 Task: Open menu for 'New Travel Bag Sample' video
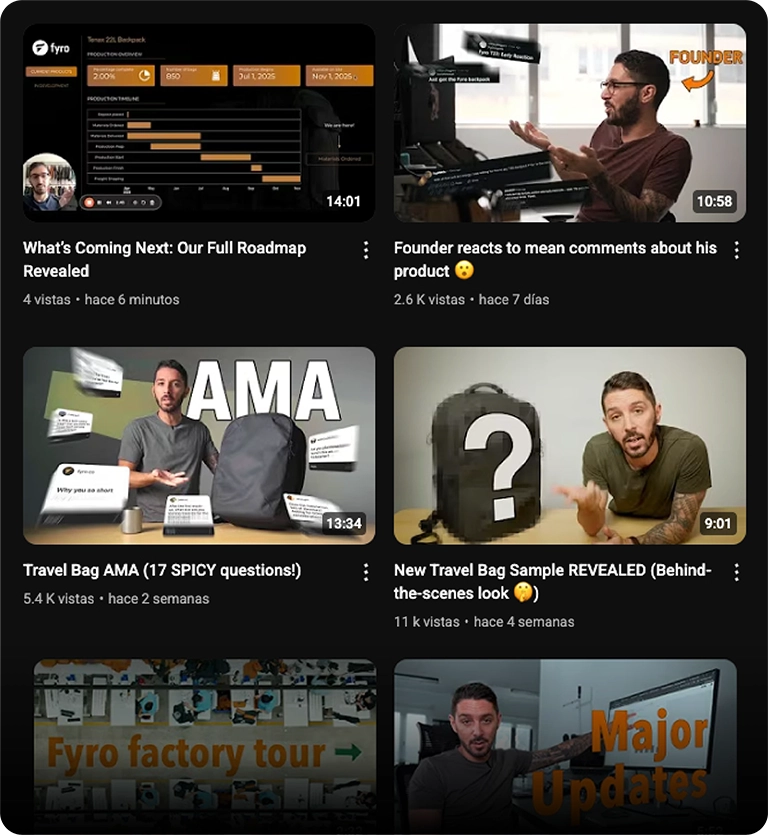pyautogui.click(x=737, y=572)
